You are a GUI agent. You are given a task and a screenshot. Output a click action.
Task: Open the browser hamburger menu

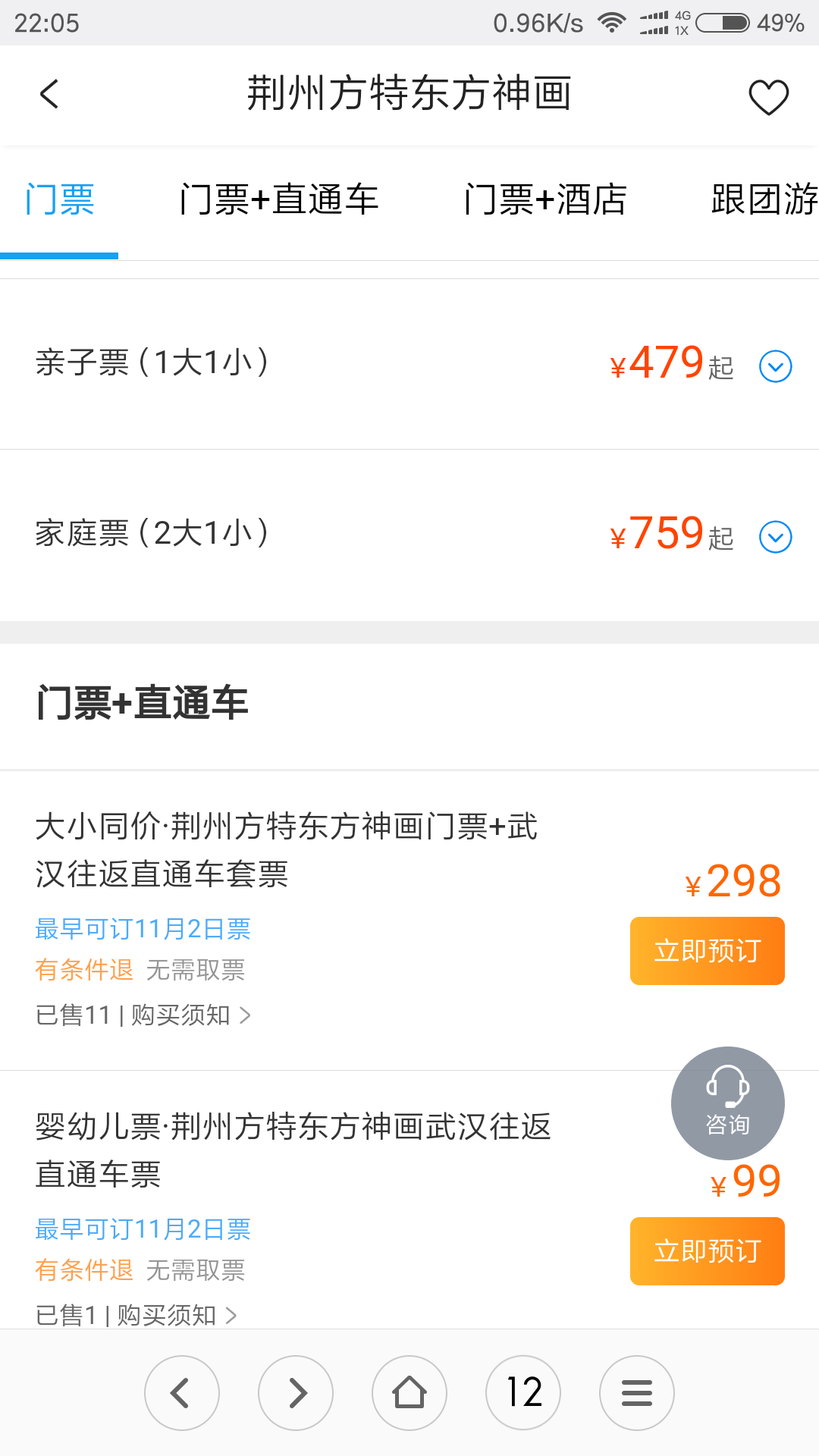click(637, 1393)
